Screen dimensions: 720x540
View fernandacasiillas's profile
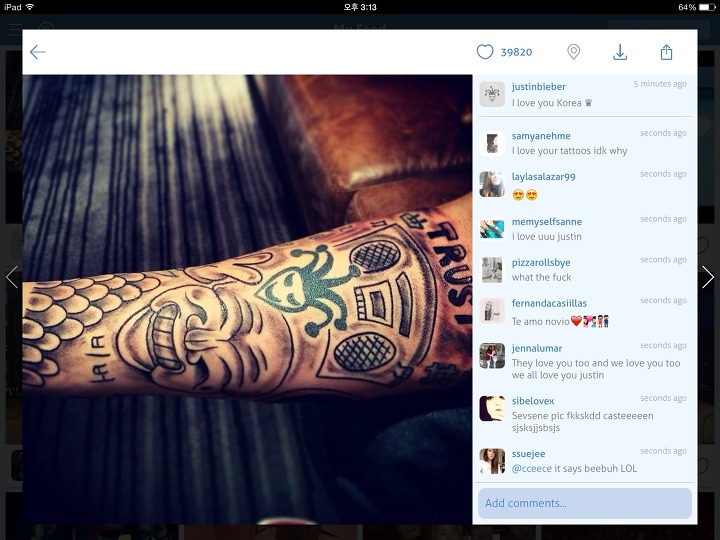pos(549,303)
